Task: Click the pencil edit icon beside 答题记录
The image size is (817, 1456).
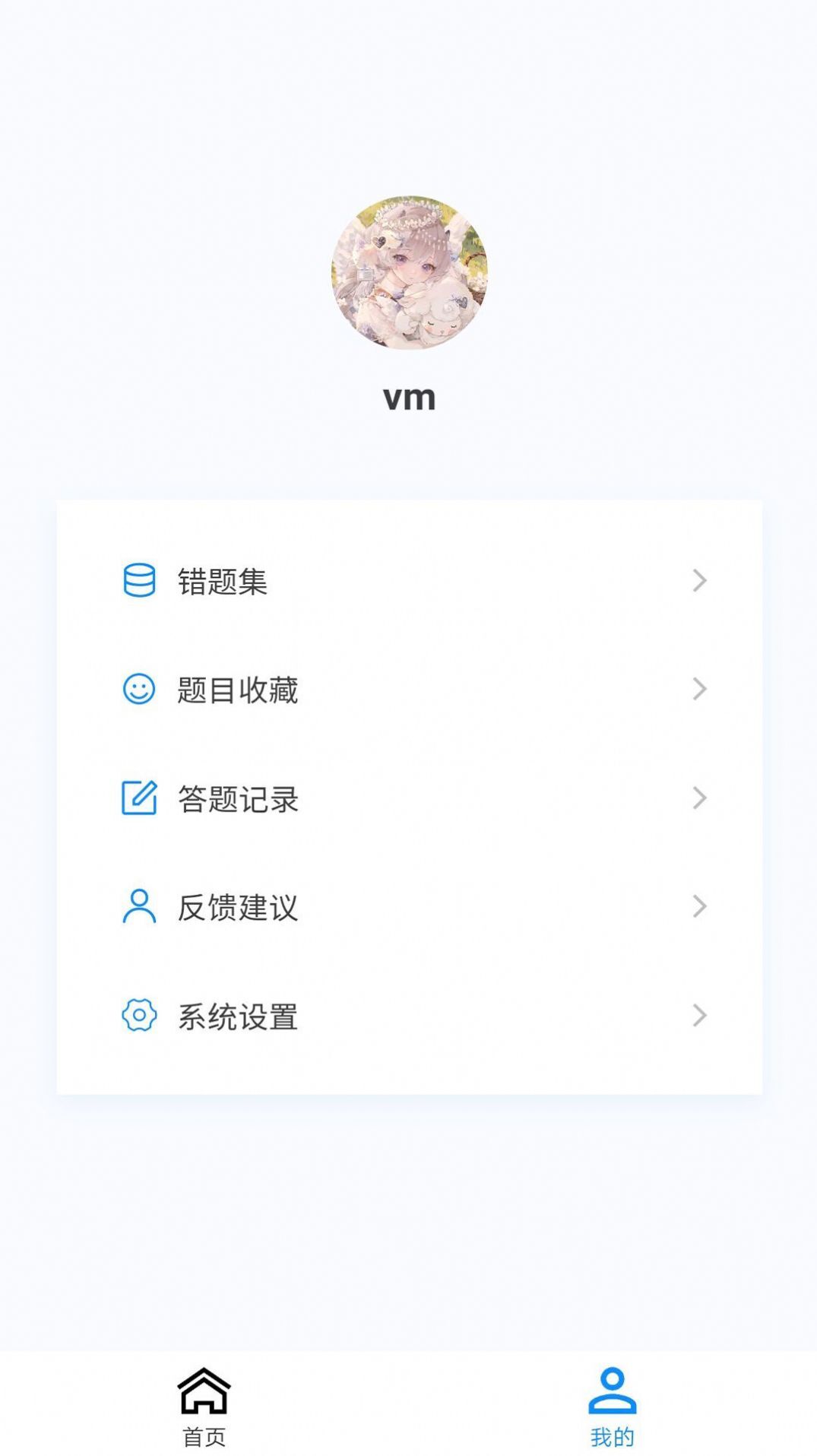Action: tap(138, 798)
